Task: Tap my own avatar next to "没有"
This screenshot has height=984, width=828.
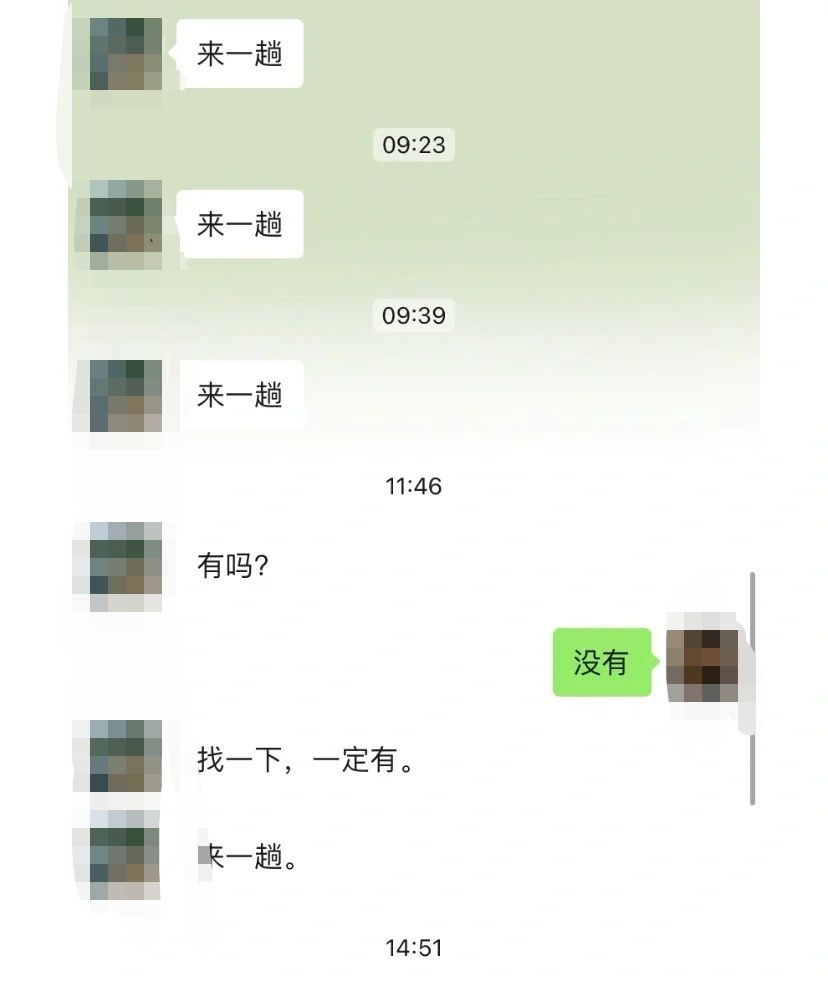Action: click(x=702, y=663)
